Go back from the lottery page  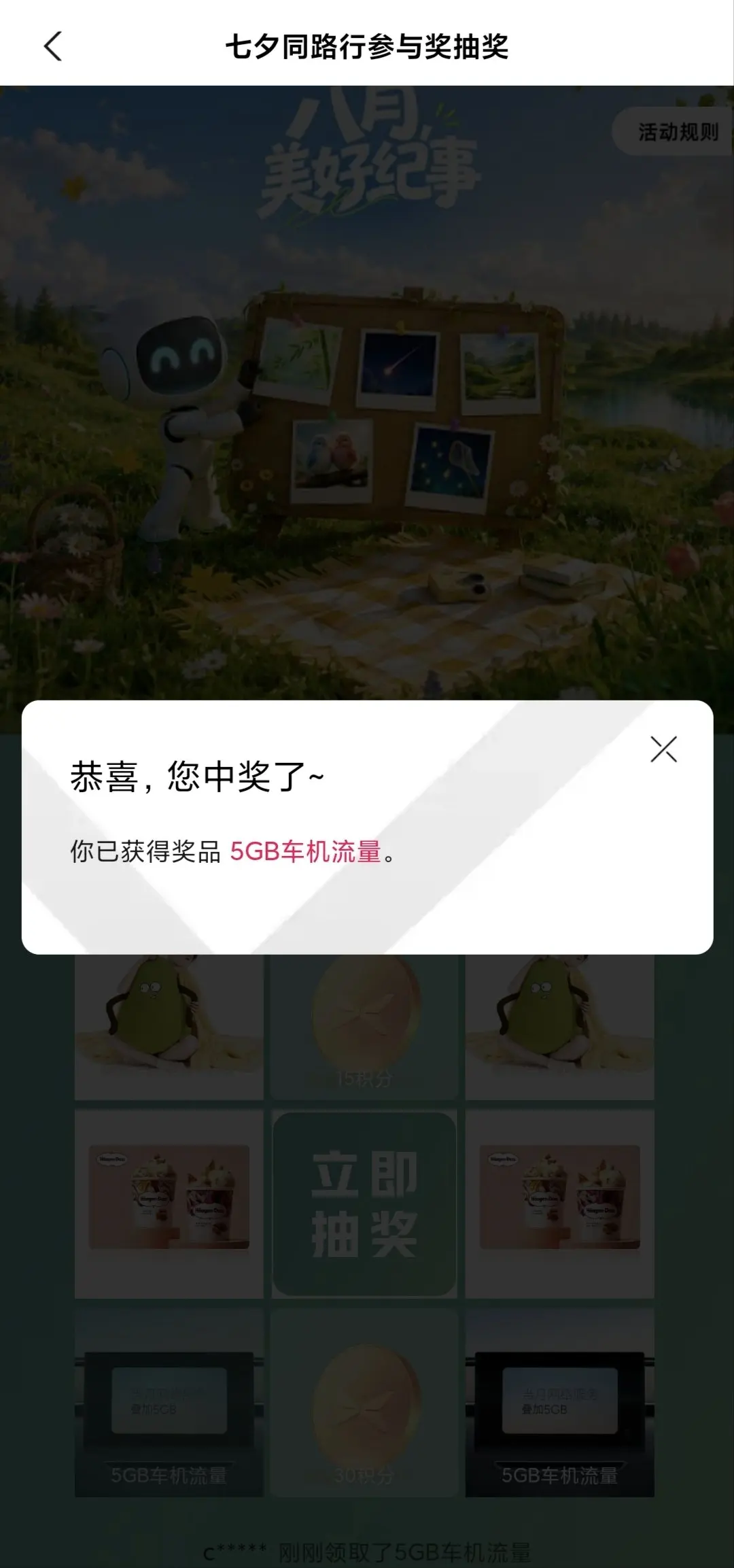[x=53, y=46]
